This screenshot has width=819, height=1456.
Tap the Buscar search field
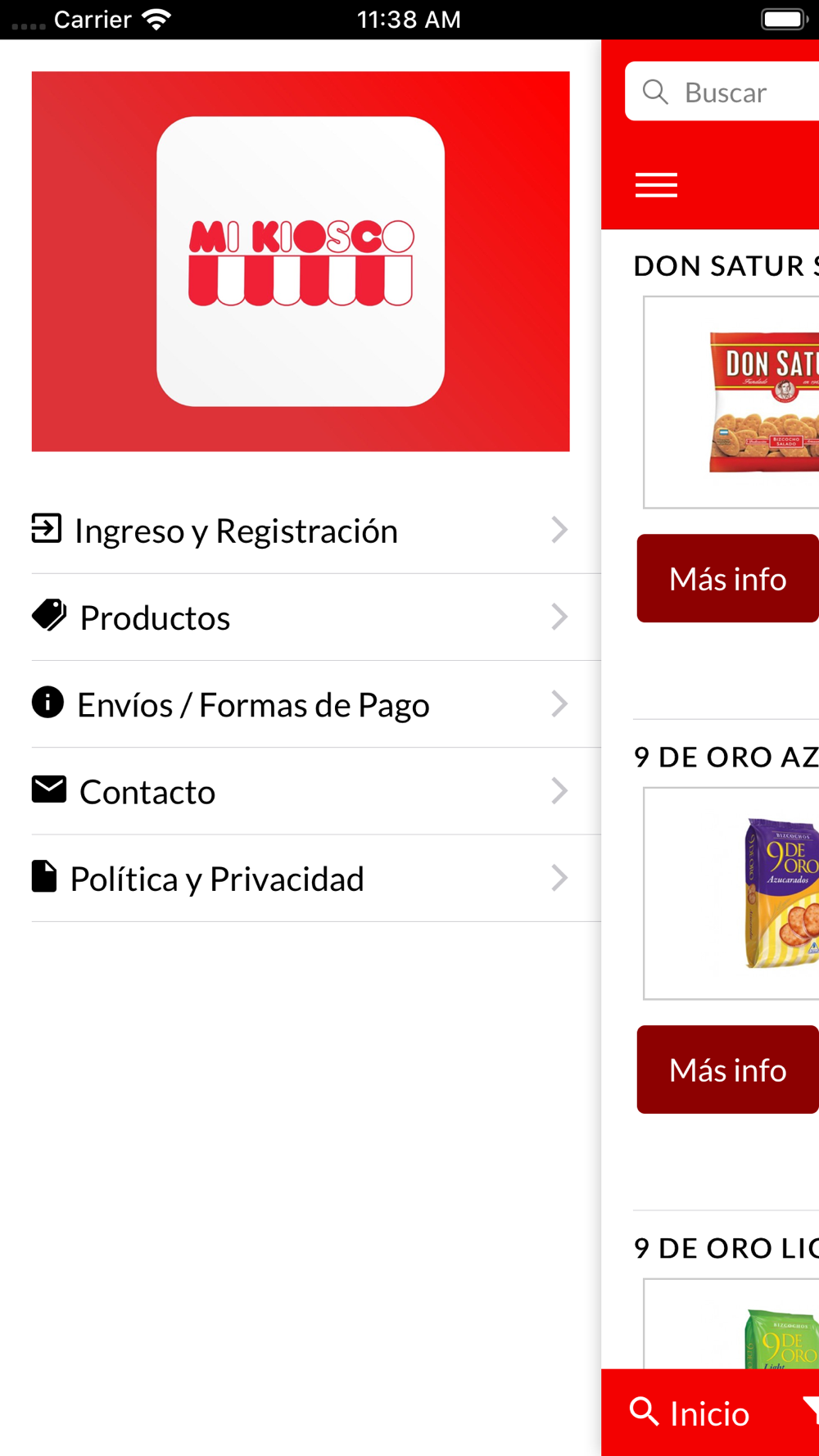(x=722, y=92)
